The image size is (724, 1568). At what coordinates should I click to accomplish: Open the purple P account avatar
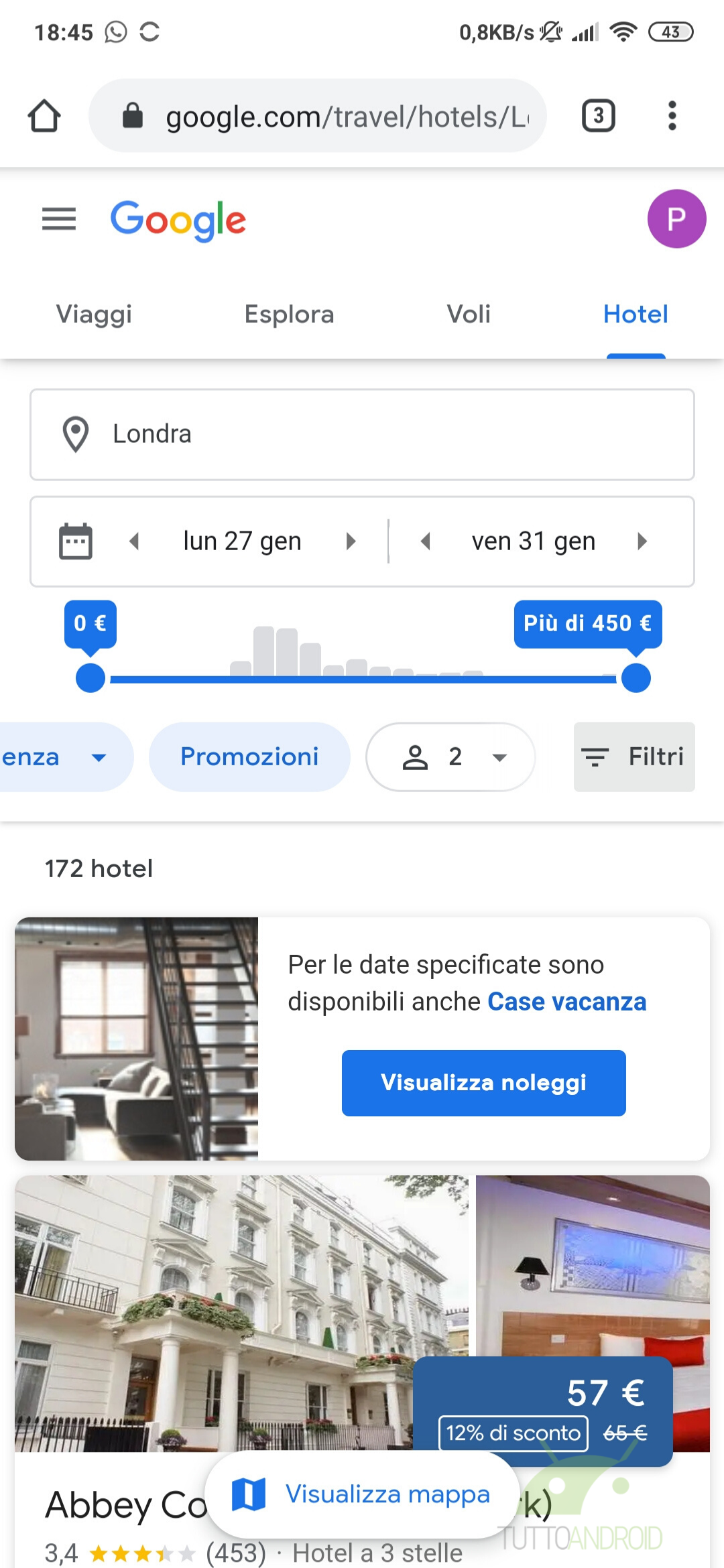click(676, 219)
